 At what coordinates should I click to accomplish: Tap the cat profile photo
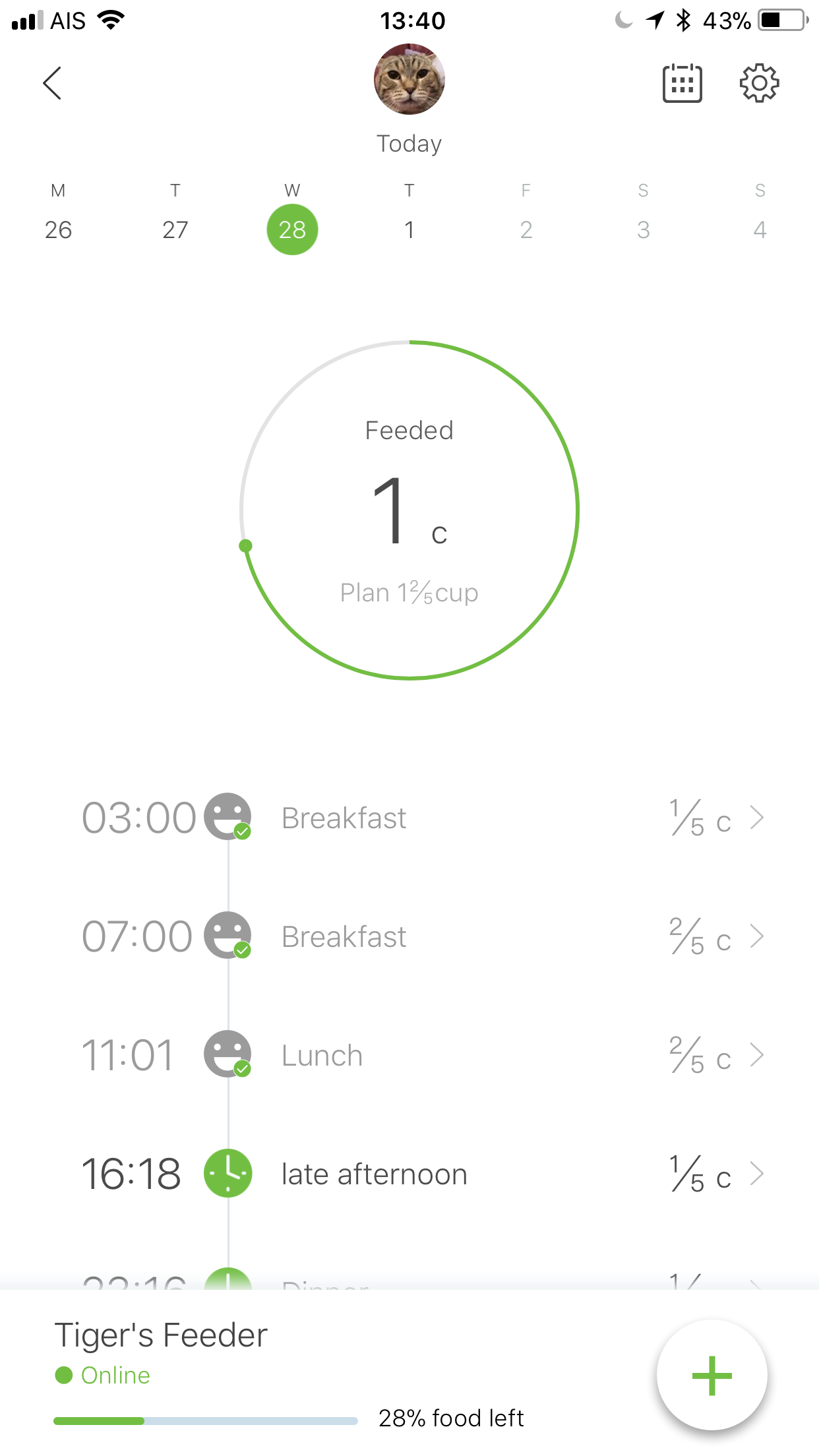409,79
